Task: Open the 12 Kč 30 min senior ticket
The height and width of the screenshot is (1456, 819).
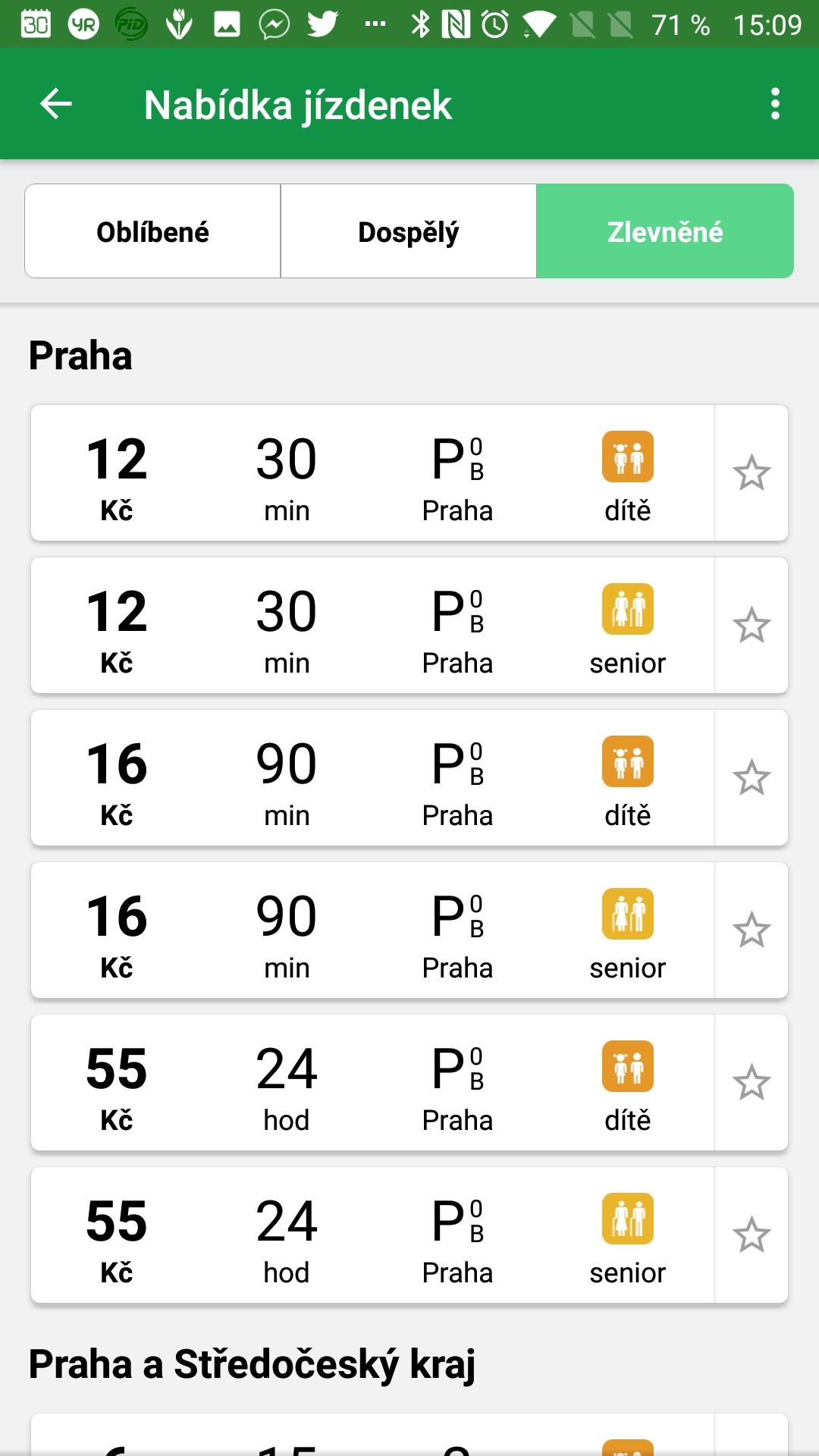Action: (x=372, y=626)
